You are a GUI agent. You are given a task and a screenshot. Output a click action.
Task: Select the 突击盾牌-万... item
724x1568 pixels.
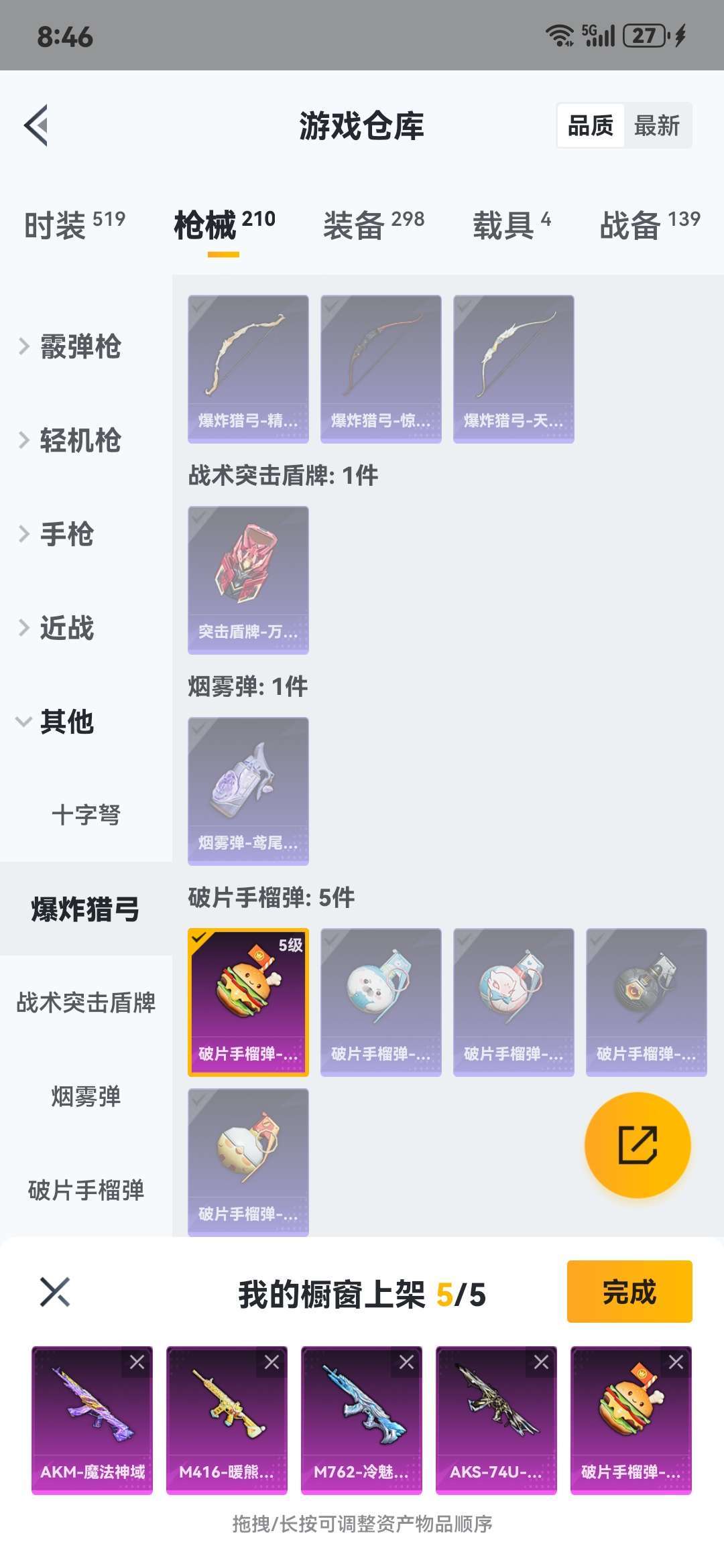point(248,580)
